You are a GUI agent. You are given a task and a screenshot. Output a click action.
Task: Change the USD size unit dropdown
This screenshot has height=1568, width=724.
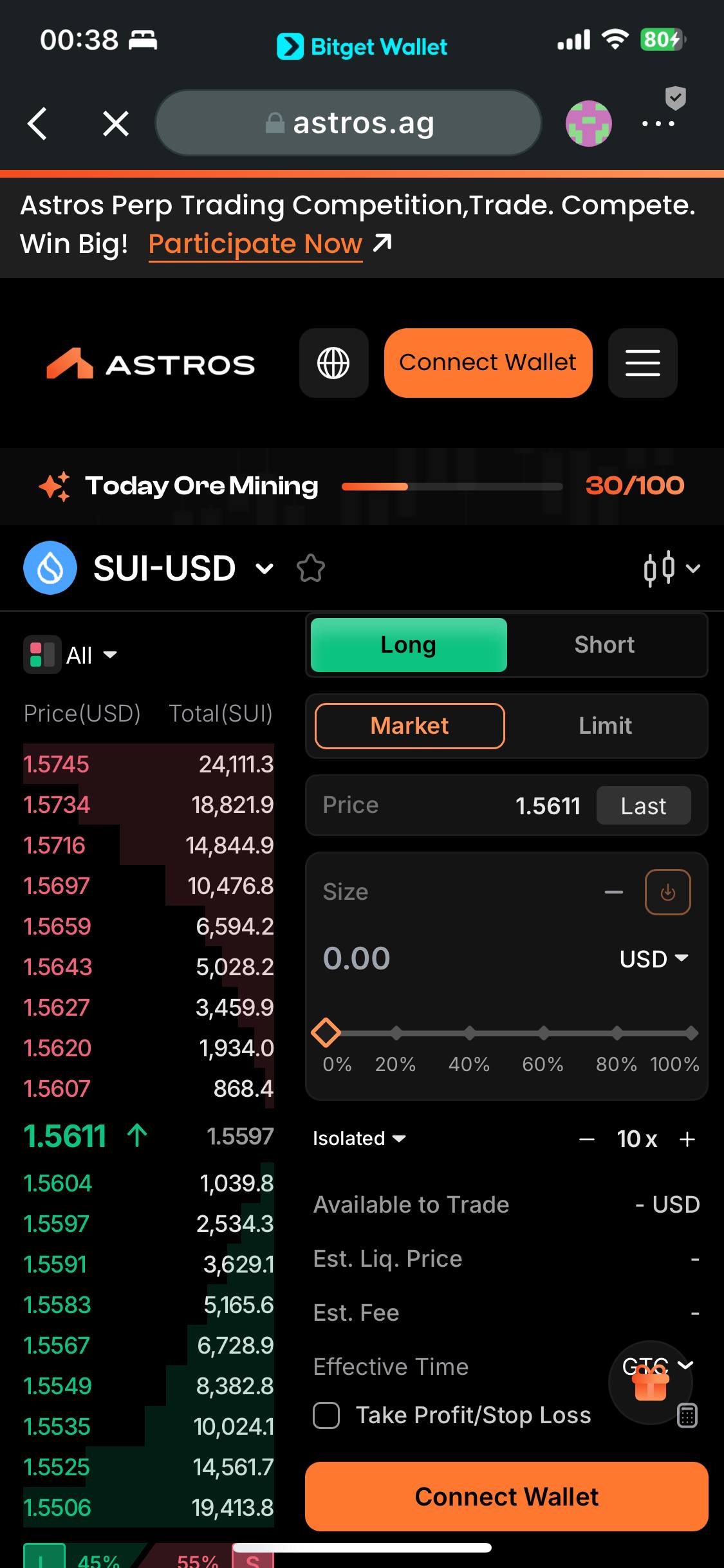coord(653,959)
